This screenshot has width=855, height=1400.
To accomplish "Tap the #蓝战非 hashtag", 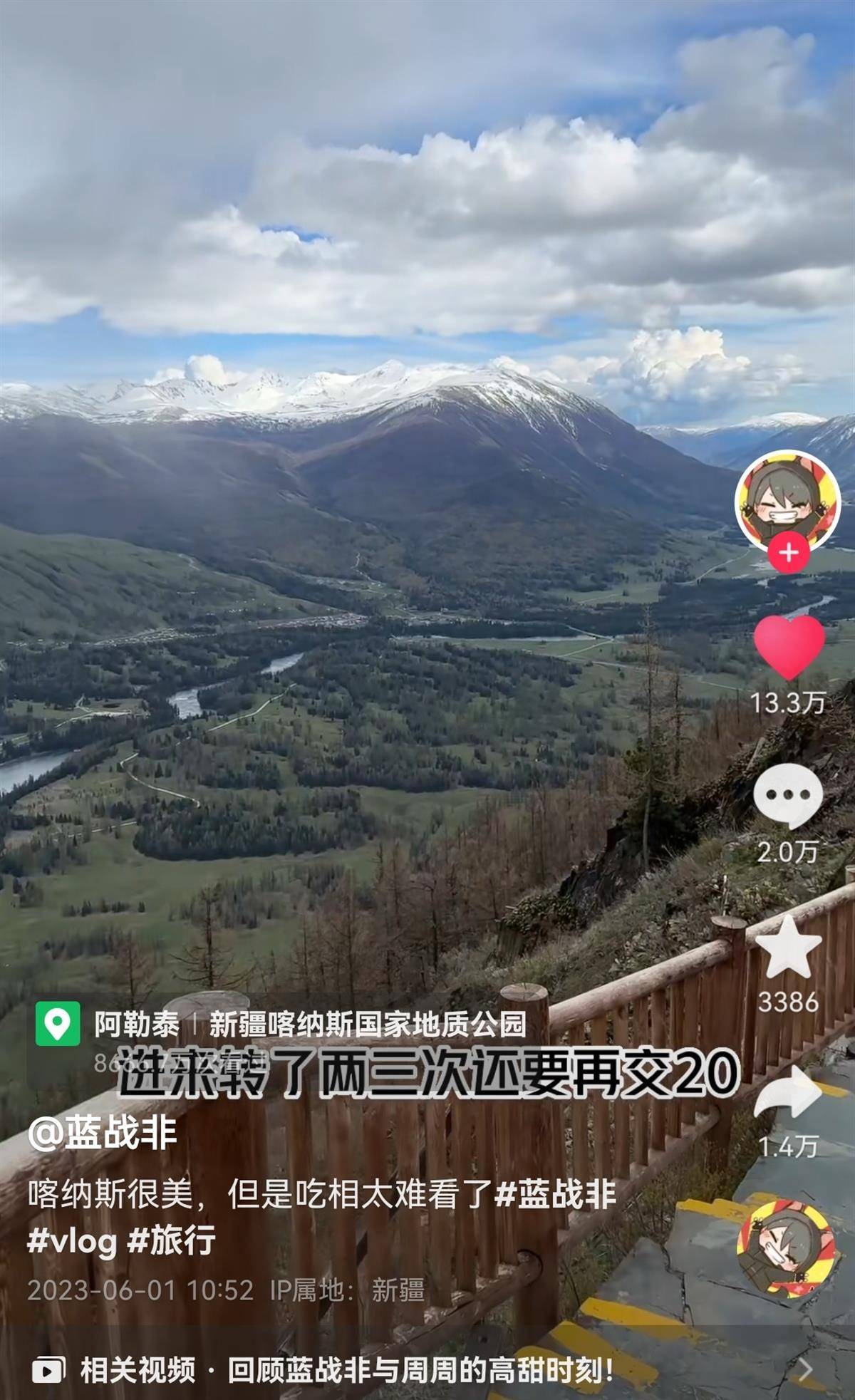I will tap(556, 1194).
